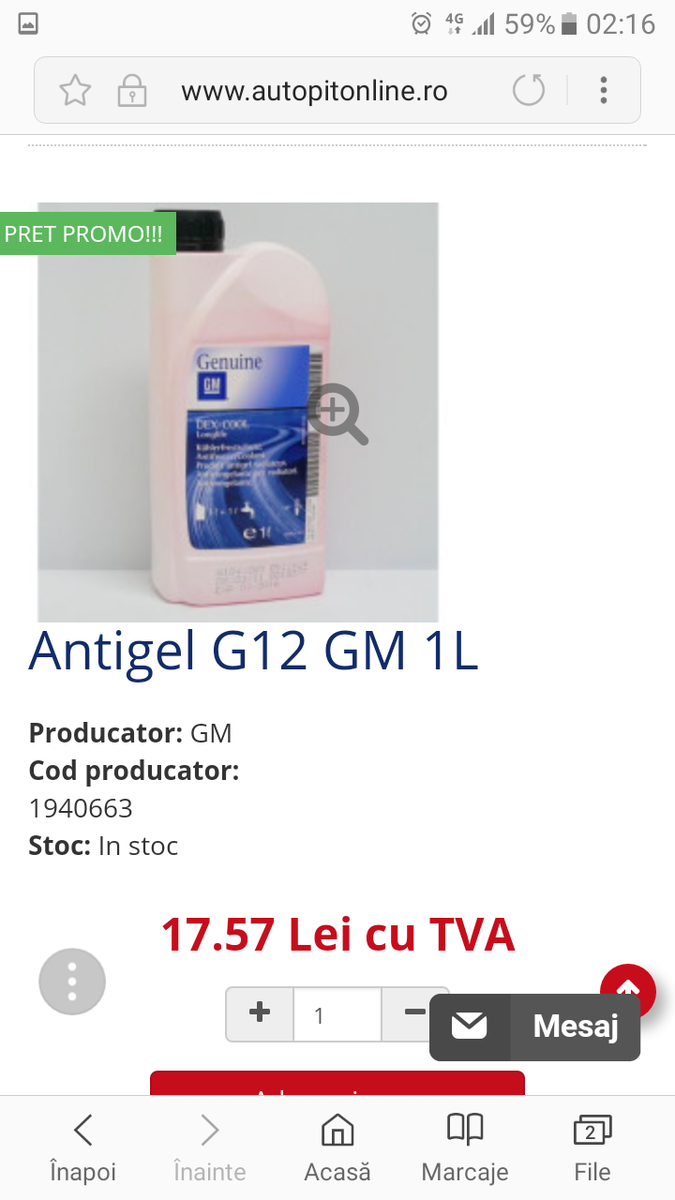Open the Mesaj chat widget
The image size is (675, 1200).
[535, 1027]
